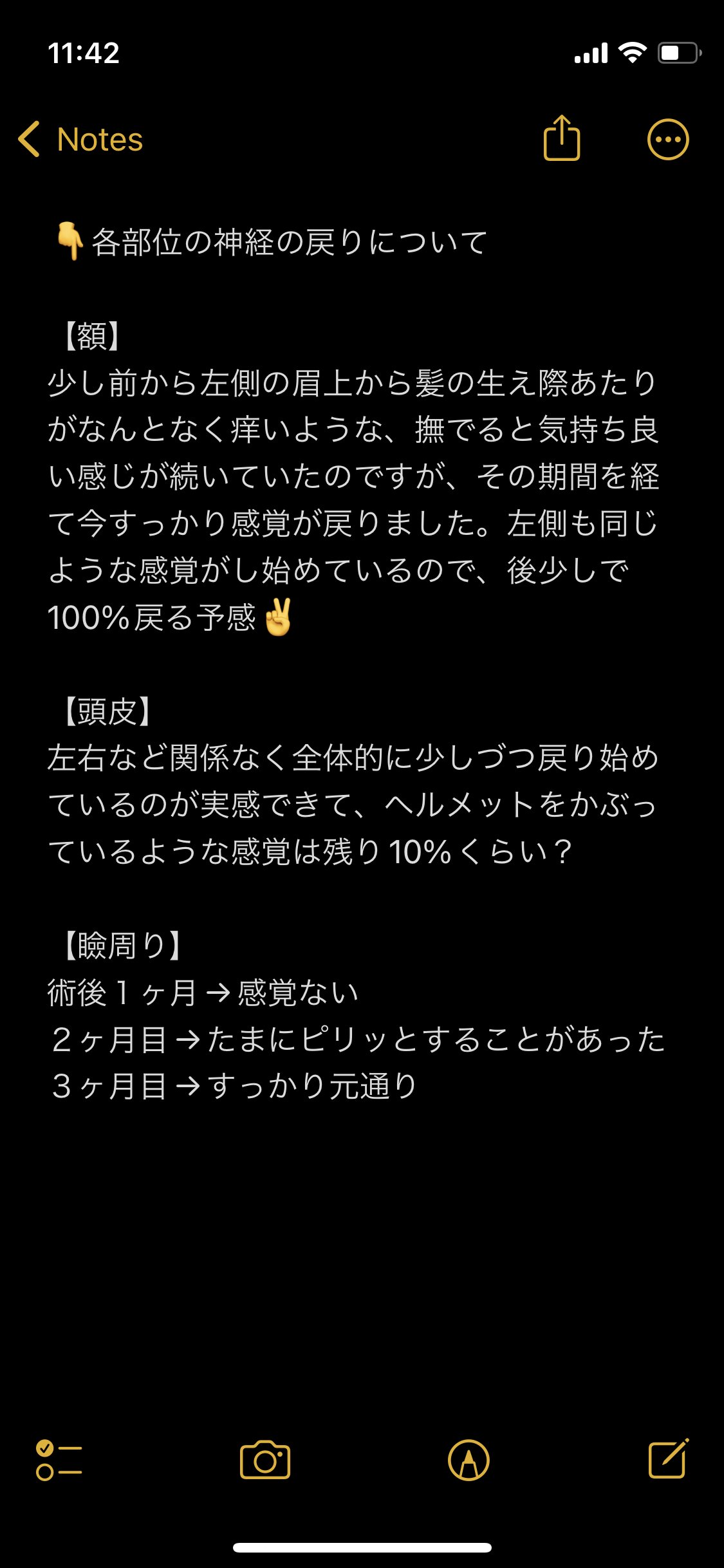
Task: Share this note
Action: click(x=562, y=138)
